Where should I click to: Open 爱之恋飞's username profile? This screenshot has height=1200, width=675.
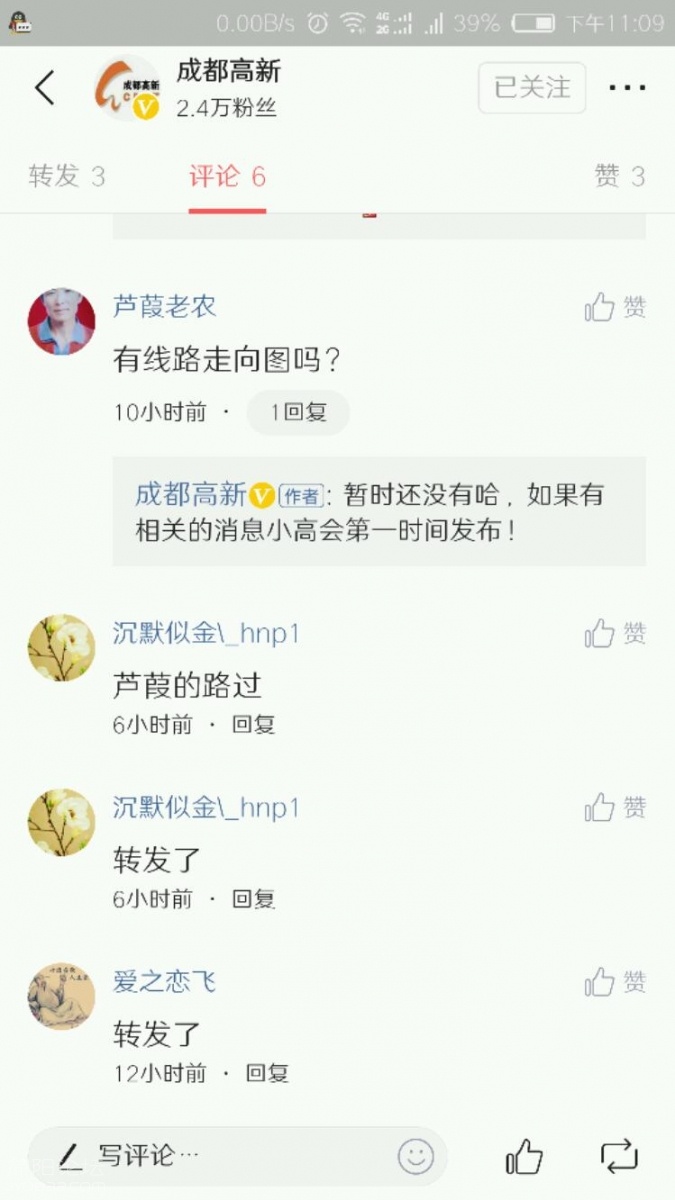click(x=164, y=981)
